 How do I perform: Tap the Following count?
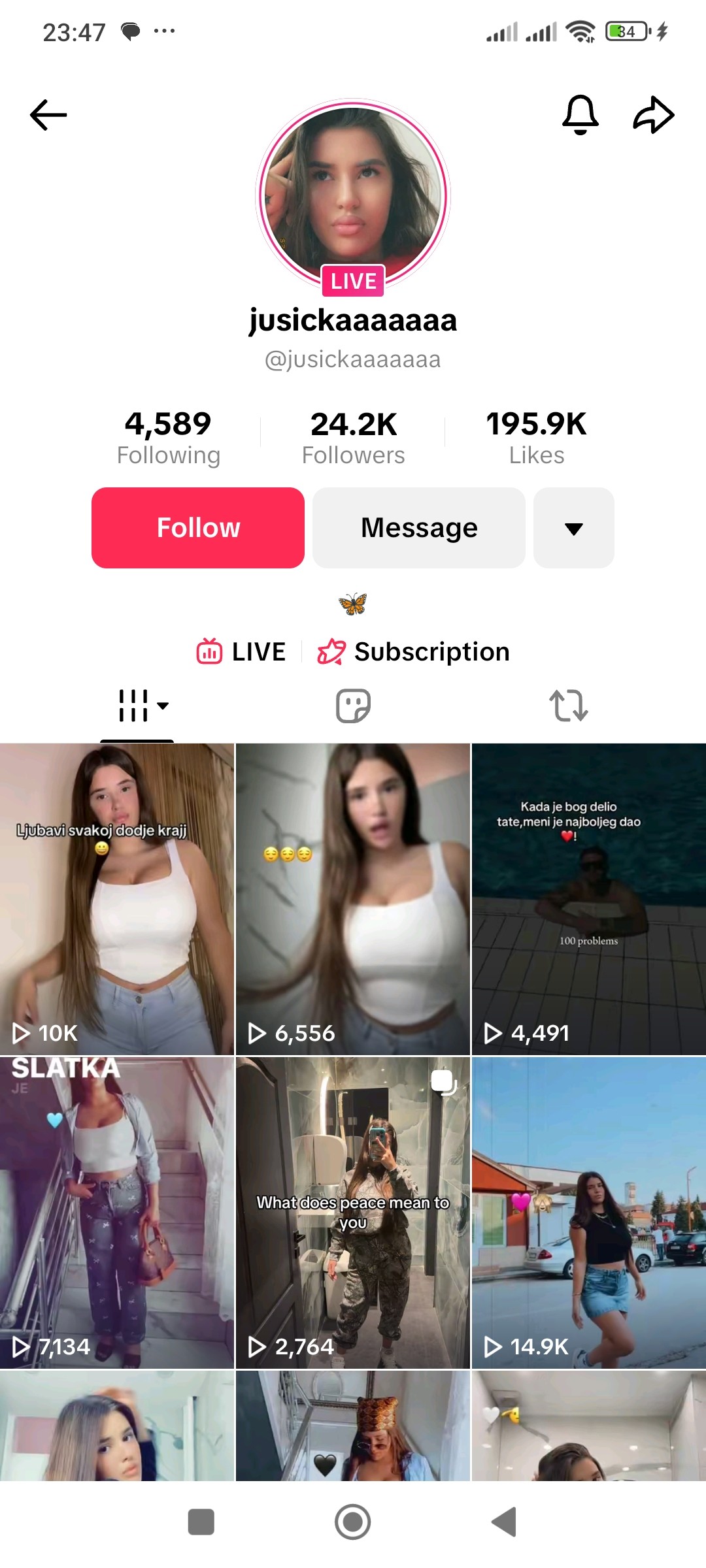[x=168, y=437]
